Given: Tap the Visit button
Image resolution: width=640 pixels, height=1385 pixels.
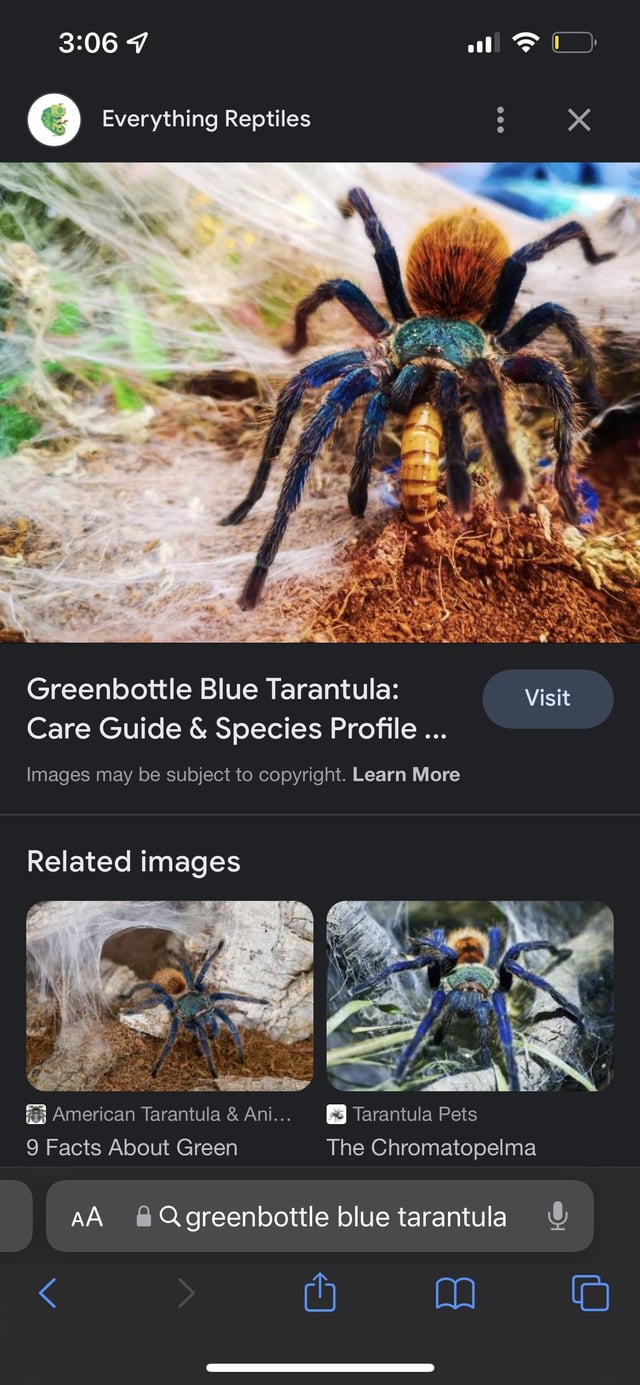Looking at the screenshot, I should (547, 698).
